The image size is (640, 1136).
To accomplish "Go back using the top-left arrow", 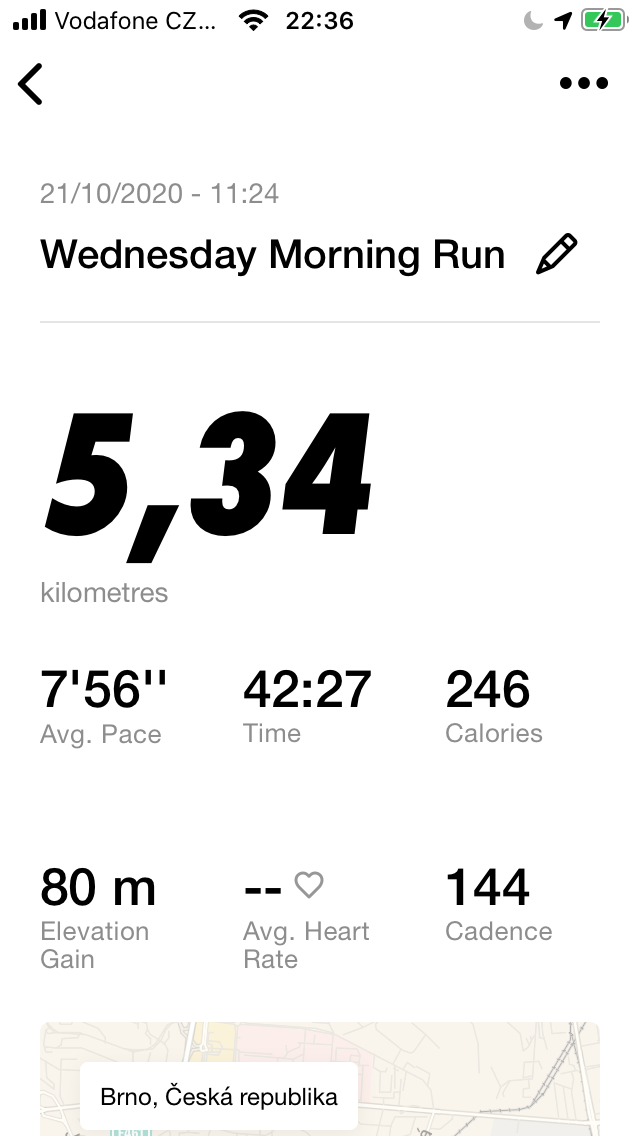I will click(30, 84).
